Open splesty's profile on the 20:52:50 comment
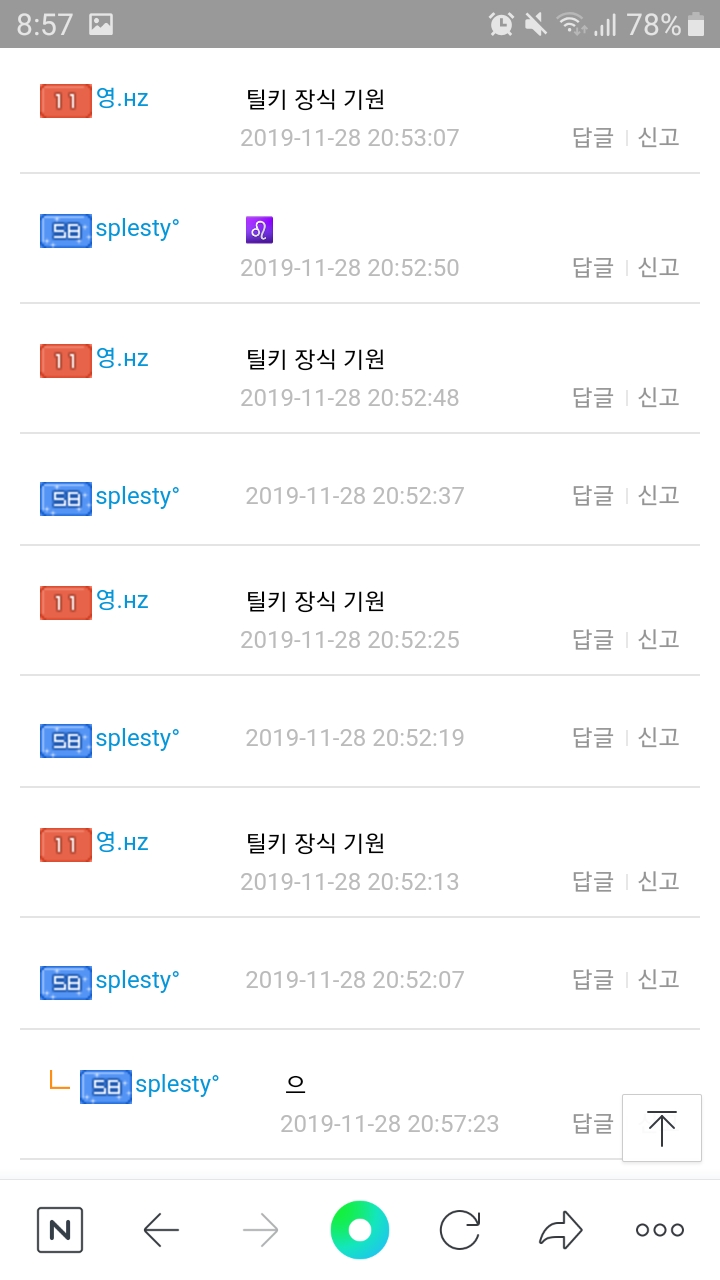Viewport: 720px width, 1280px height. pyautogui.click(x=137, y=229)
